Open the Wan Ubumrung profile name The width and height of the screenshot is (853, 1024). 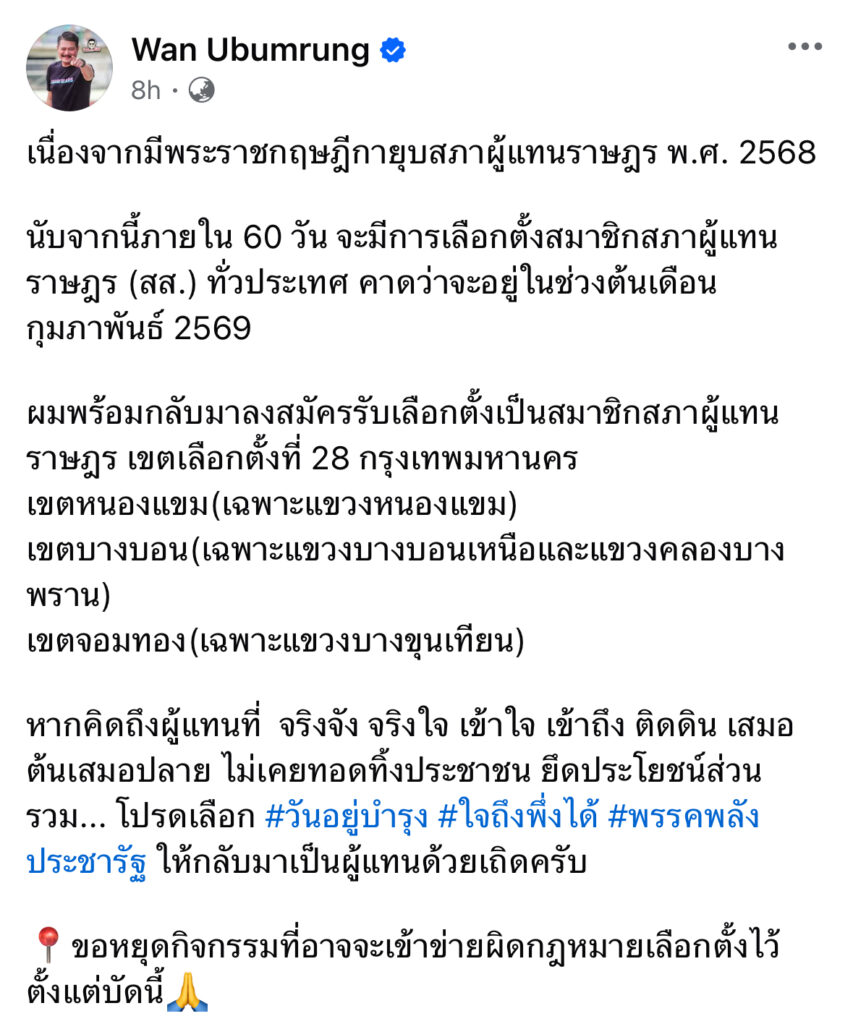point(250,48)
